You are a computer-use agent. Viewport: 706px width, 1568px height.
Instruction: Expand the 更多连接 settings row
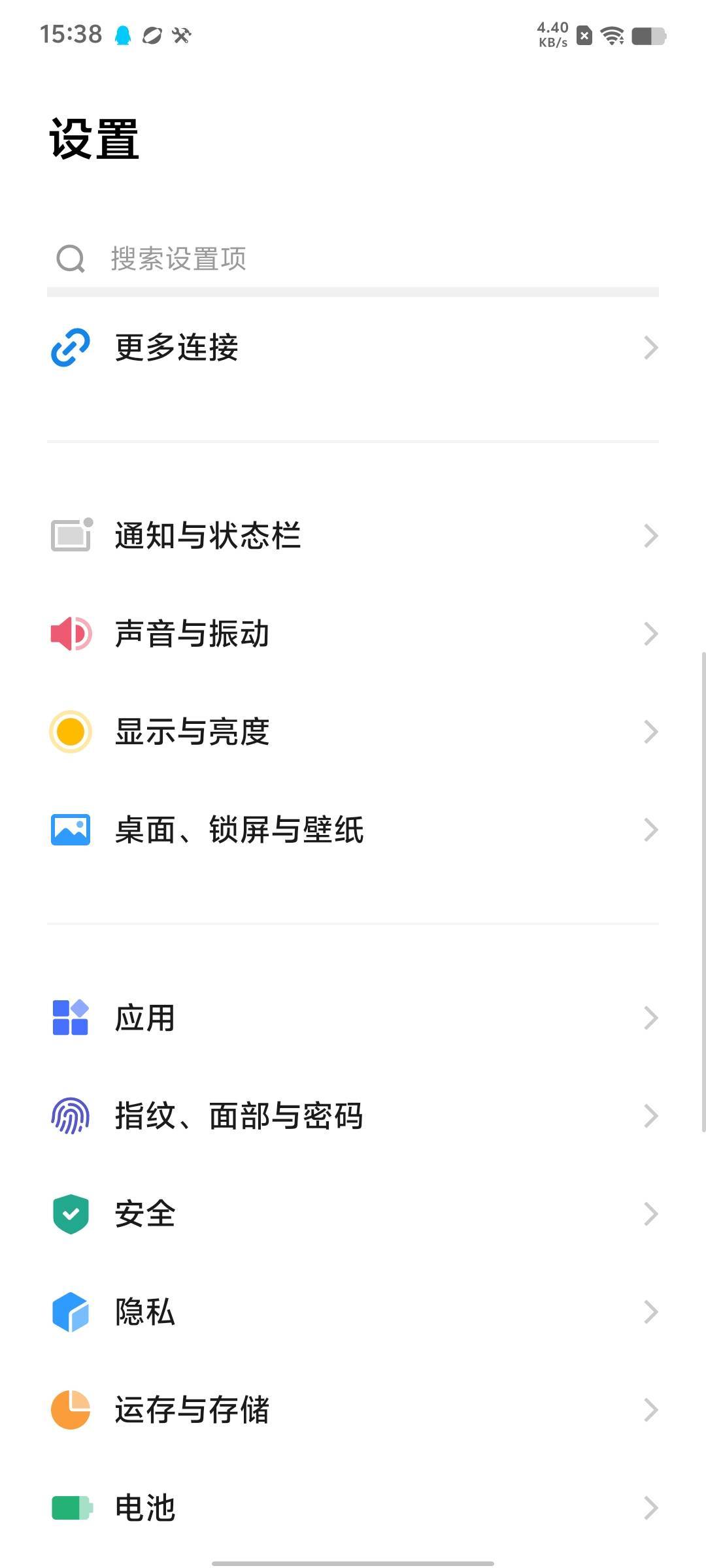click(x=353, y=348)
